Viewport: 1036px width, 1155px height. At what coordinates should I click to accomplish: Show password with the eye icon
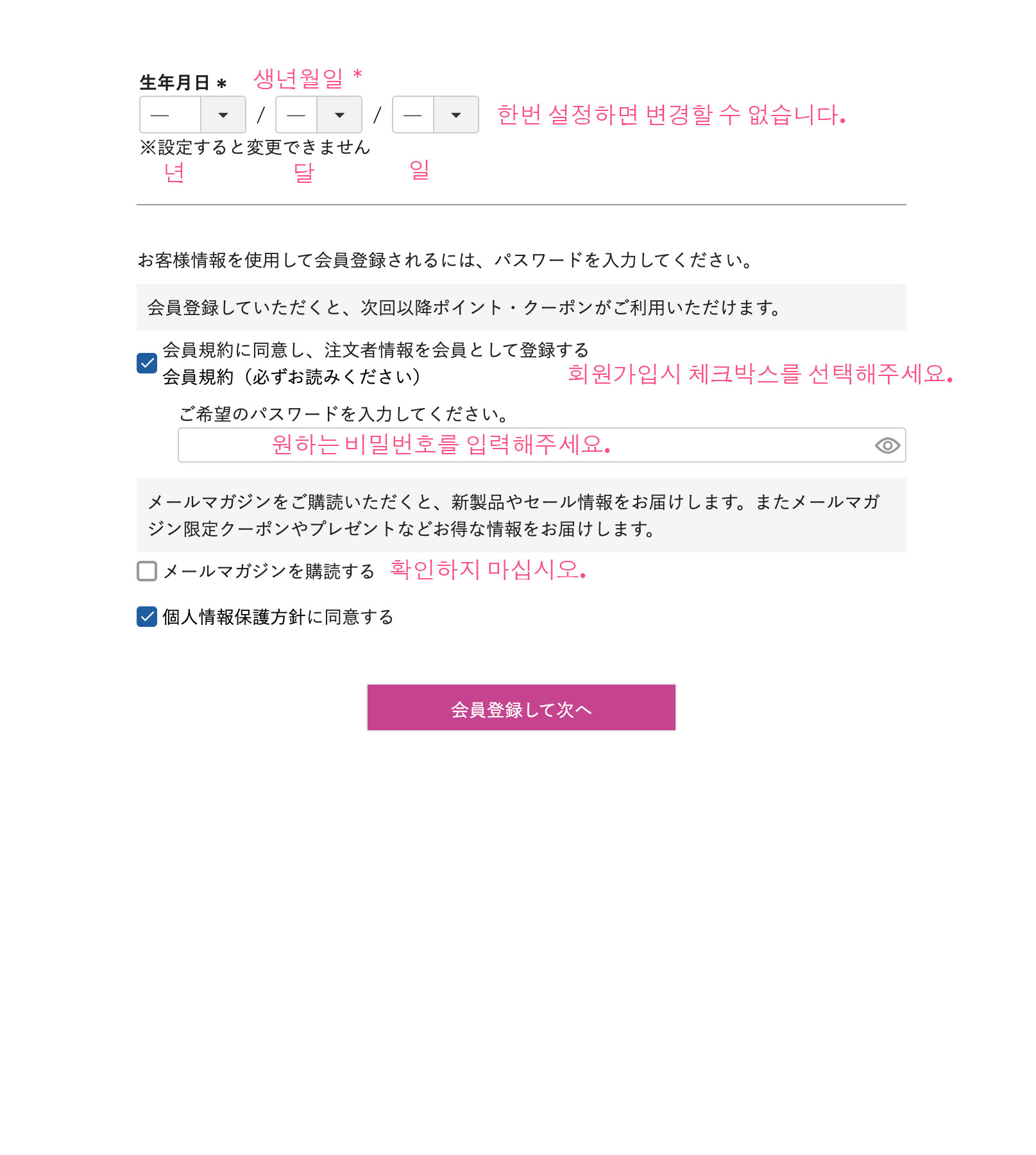887,445
